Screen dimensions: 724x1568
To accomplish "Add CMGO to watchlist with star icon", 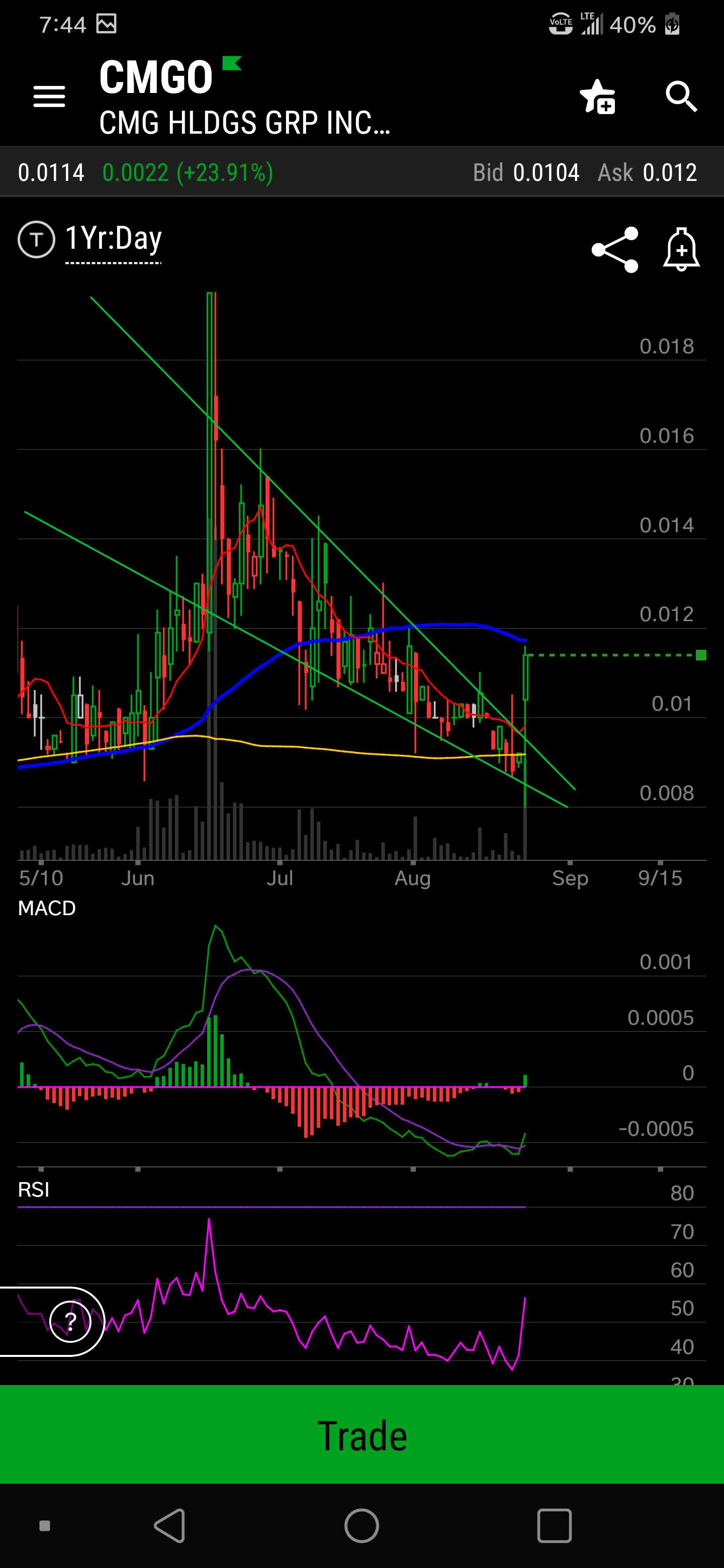I will point(597,97).
